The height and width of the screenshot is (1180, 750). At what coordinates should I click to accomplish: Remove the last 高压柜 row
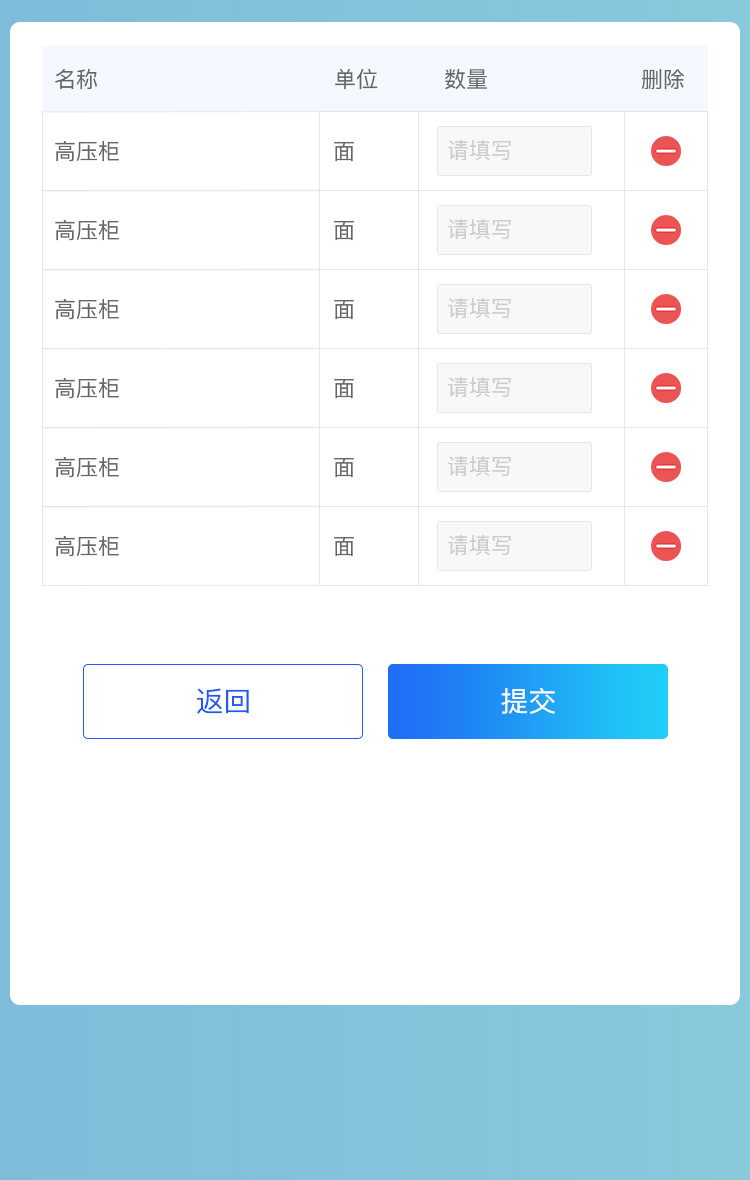click(x=666, y=546)
